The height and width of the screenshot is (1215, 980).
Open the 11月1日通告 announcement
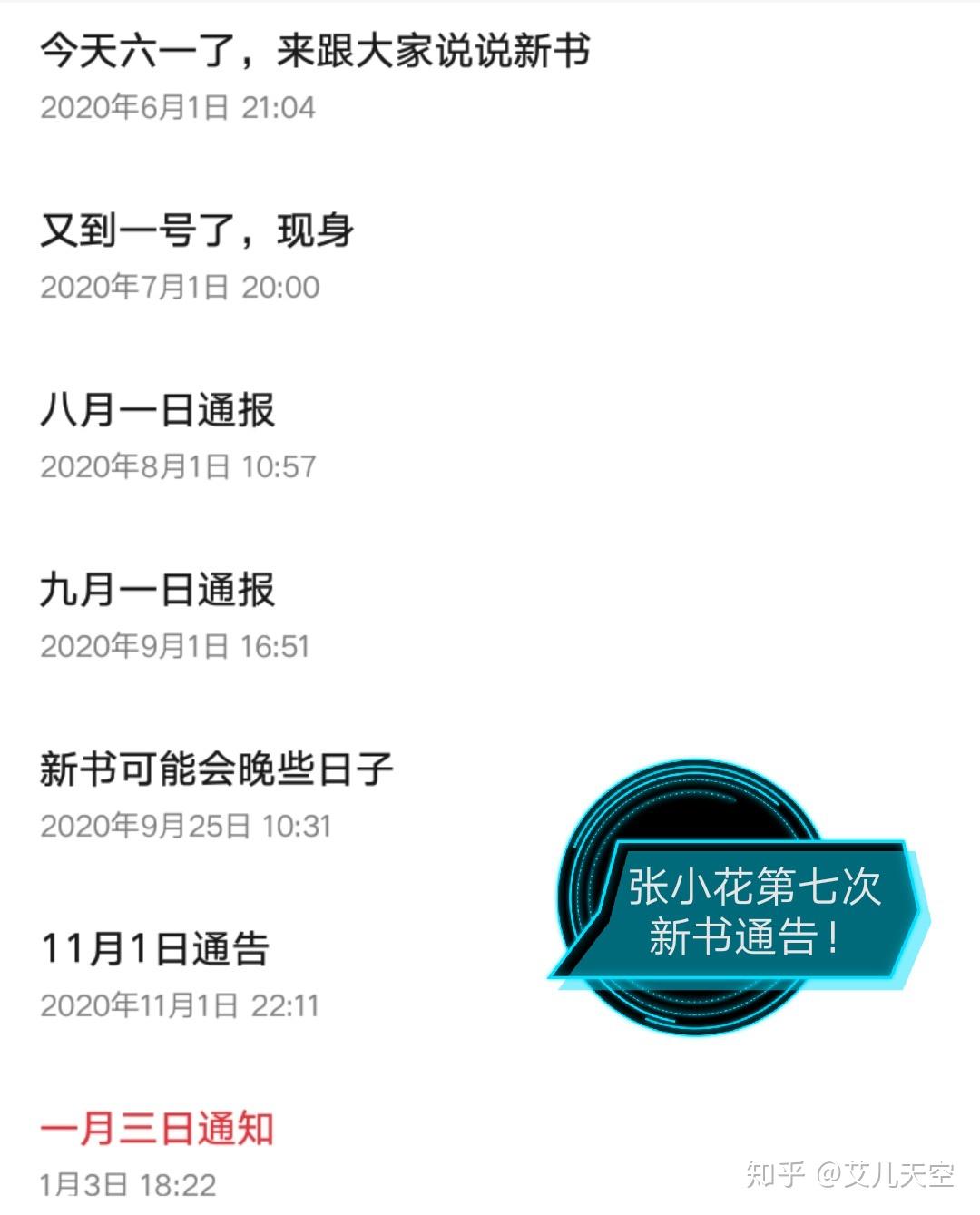pos(155,949)
